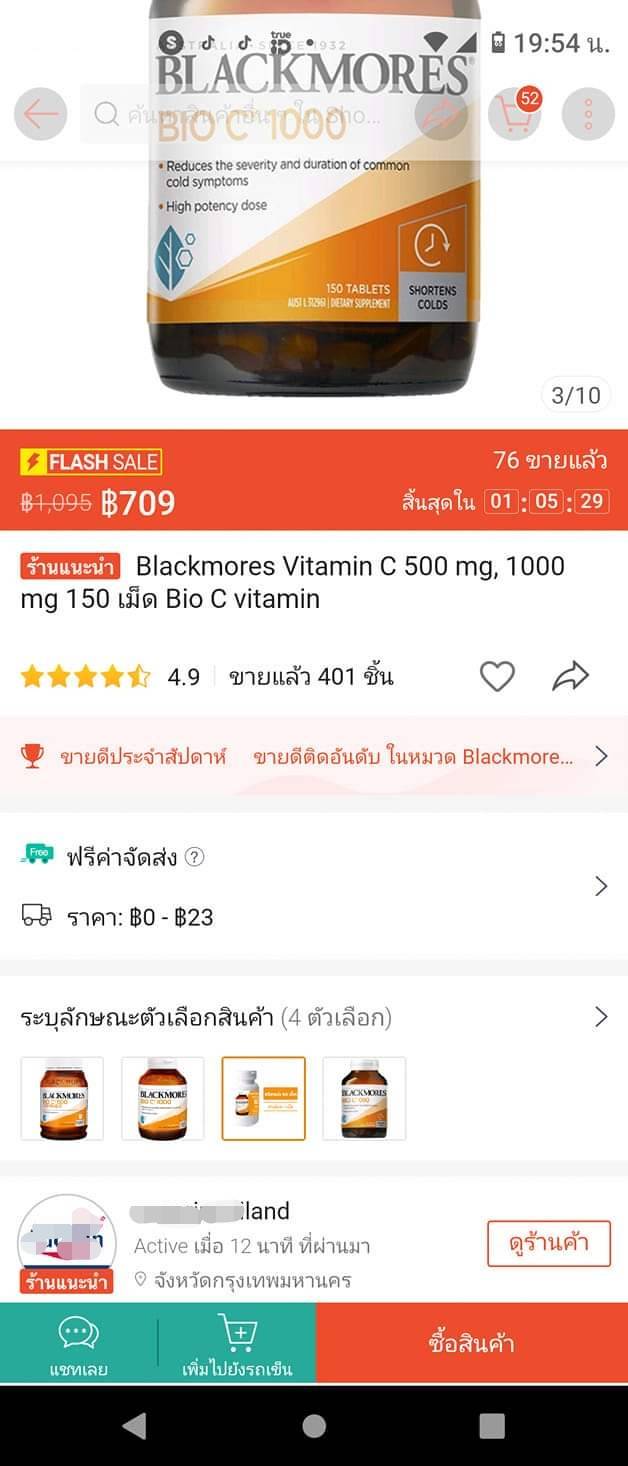Go back using the top arrow
The width and height of the screenshot is (628, 1466).
point(40,114)
